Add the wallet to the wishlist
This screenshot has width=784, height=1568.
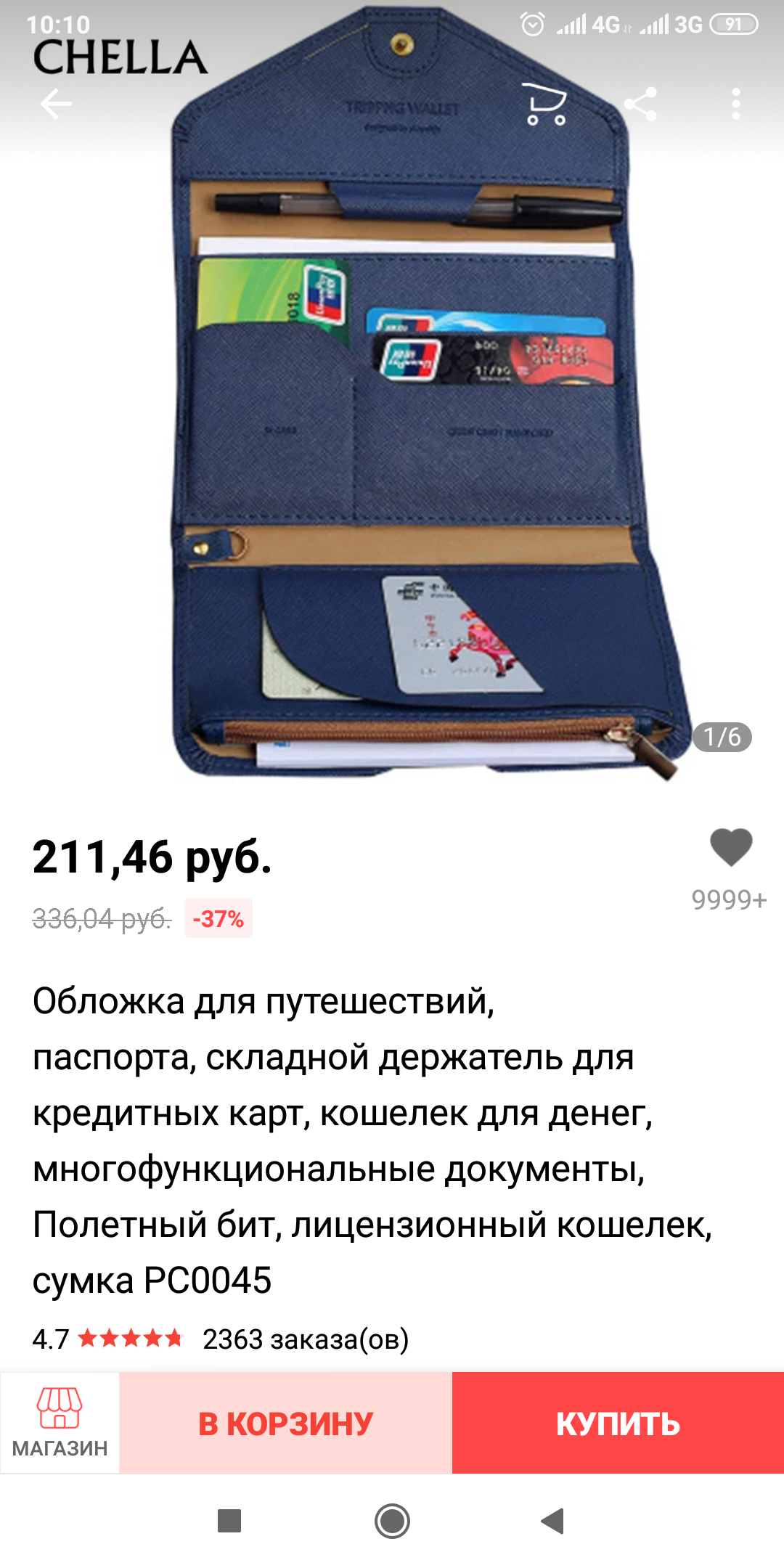tap(730, 848)
